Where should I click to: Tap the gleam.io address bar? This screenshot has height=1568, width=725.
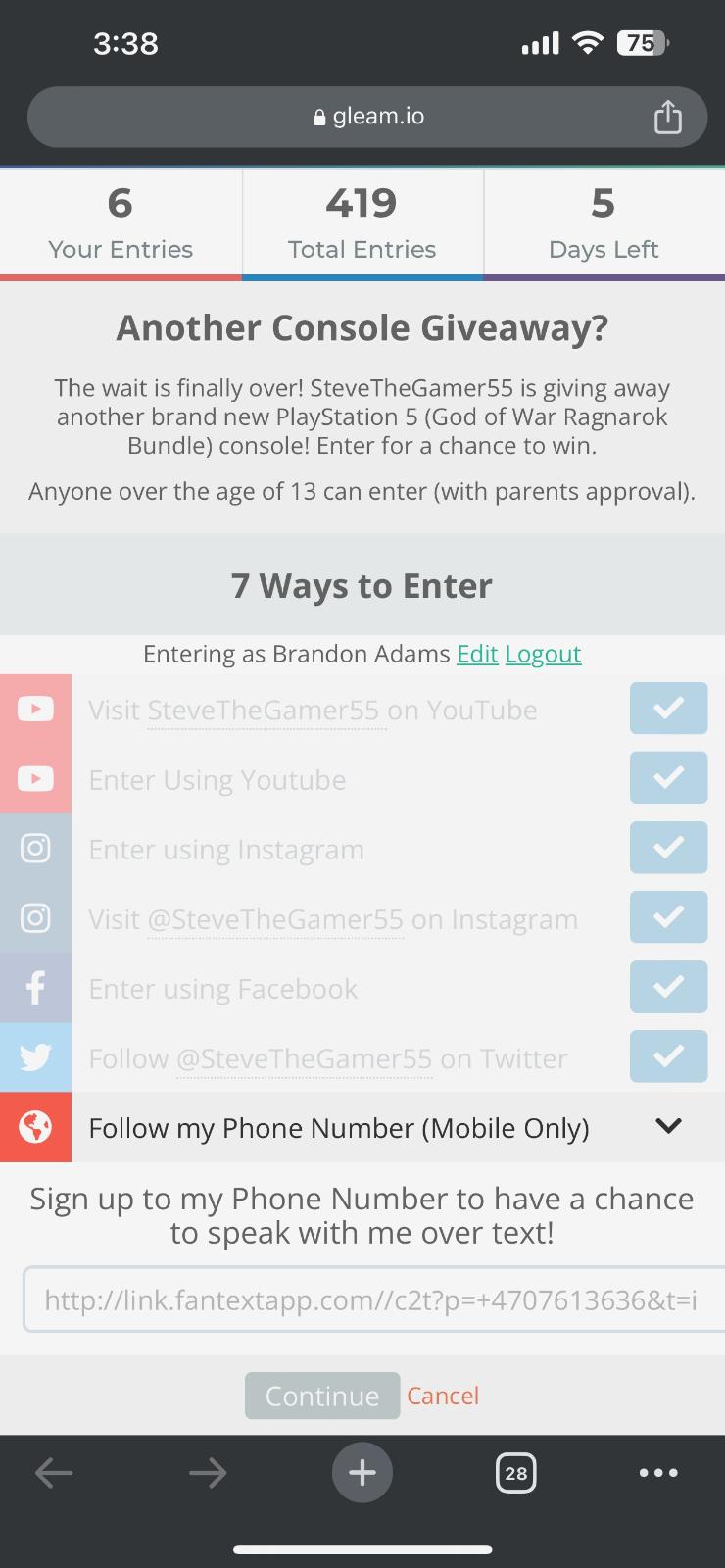367,117
